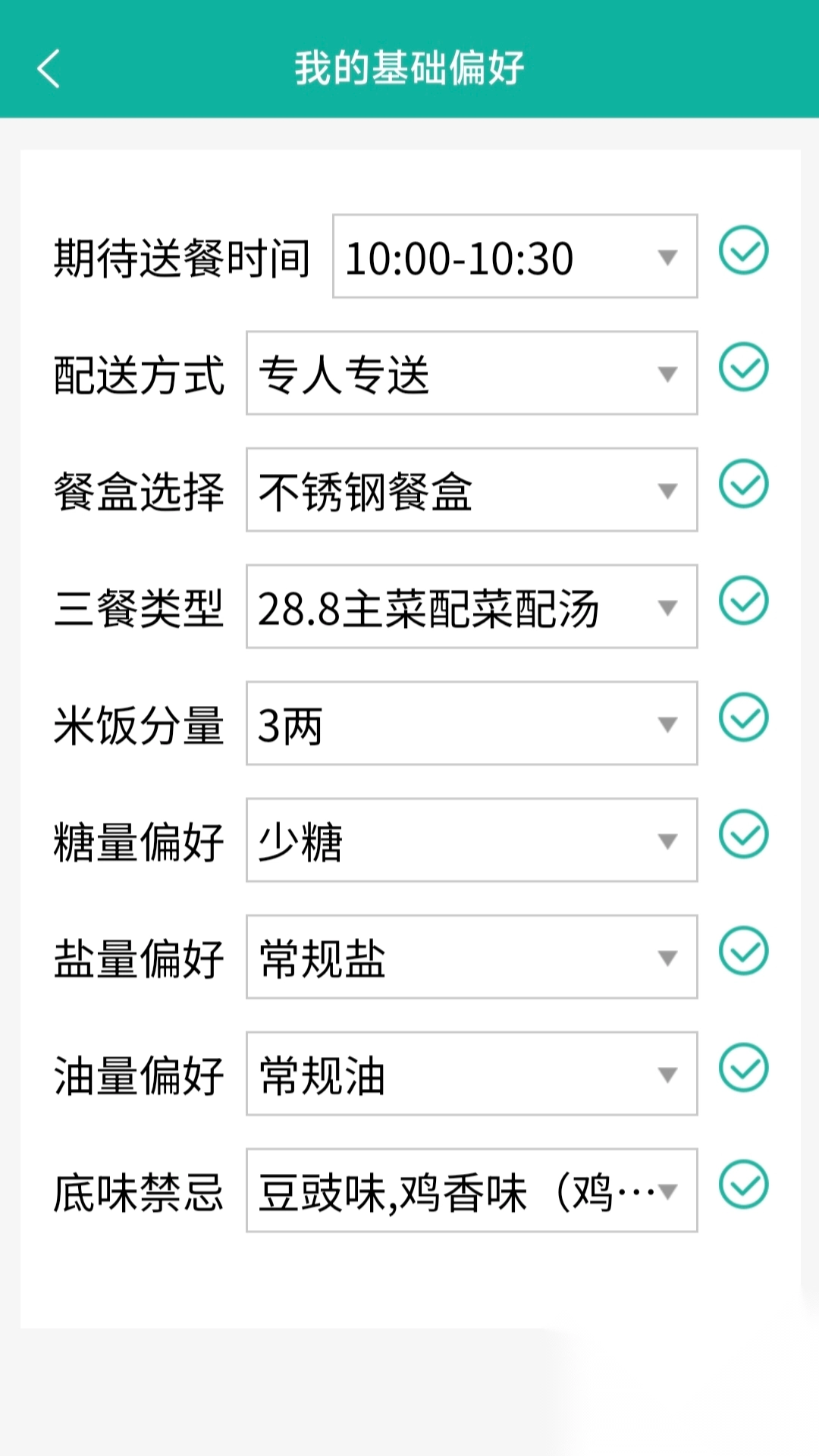Click the back arrow at top left

(49, 70)
